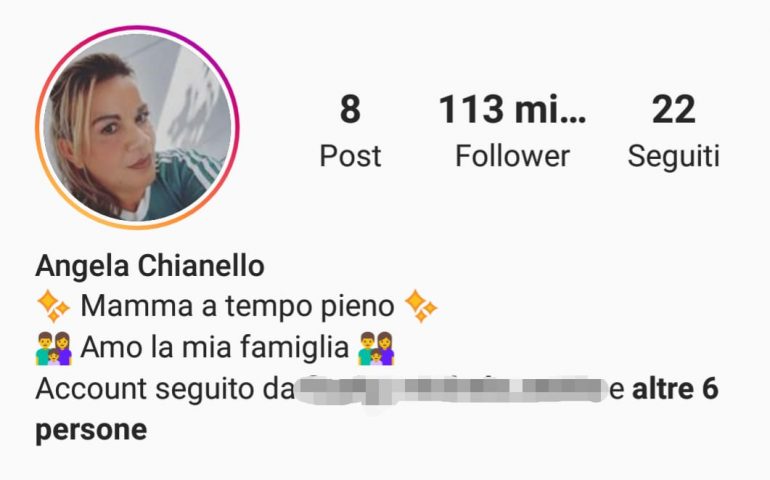The height and width of the screenshot is (480, 770).
Task: View the 113 mila Follower list
Action: pos(512,131)
